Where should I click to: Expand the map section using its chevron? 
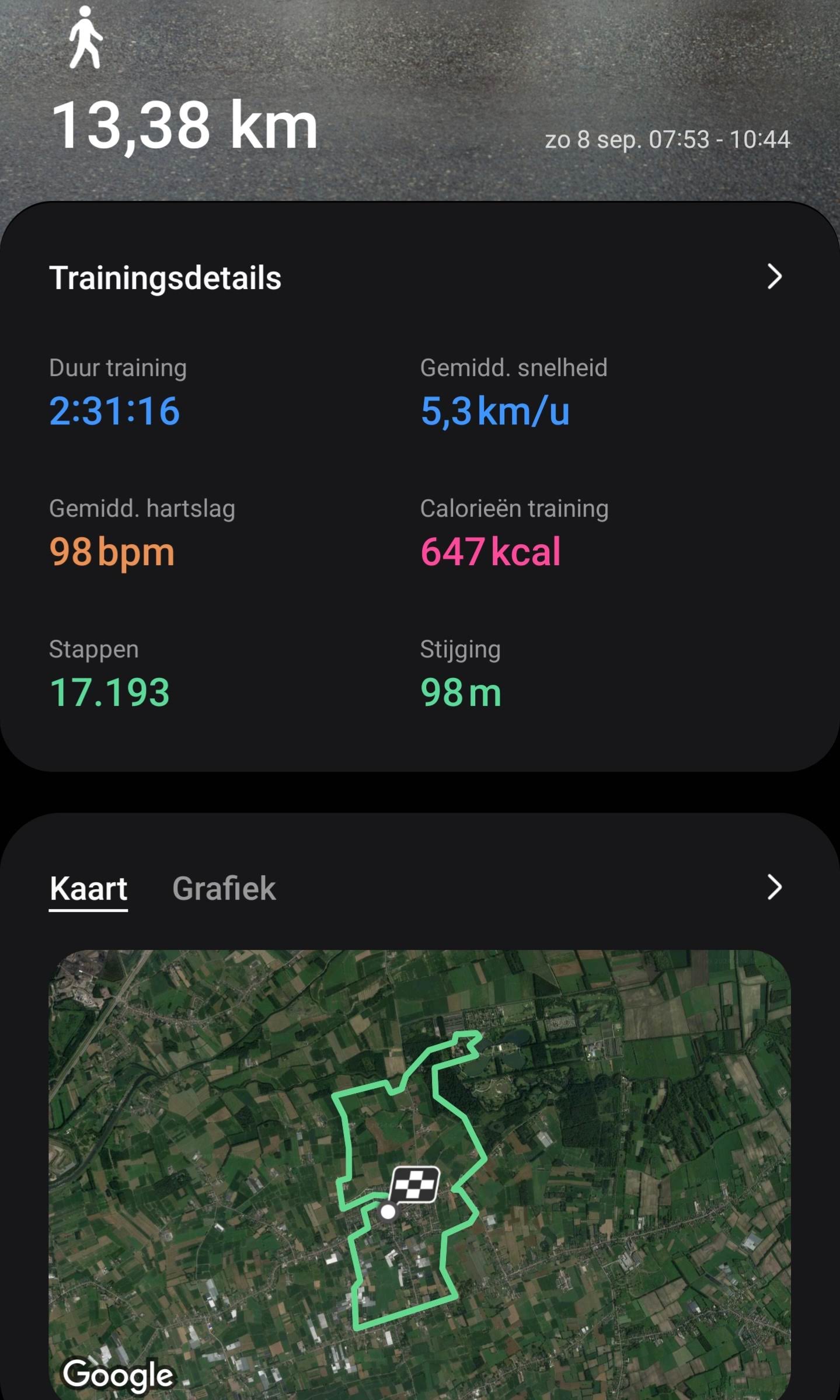(774, 887)
